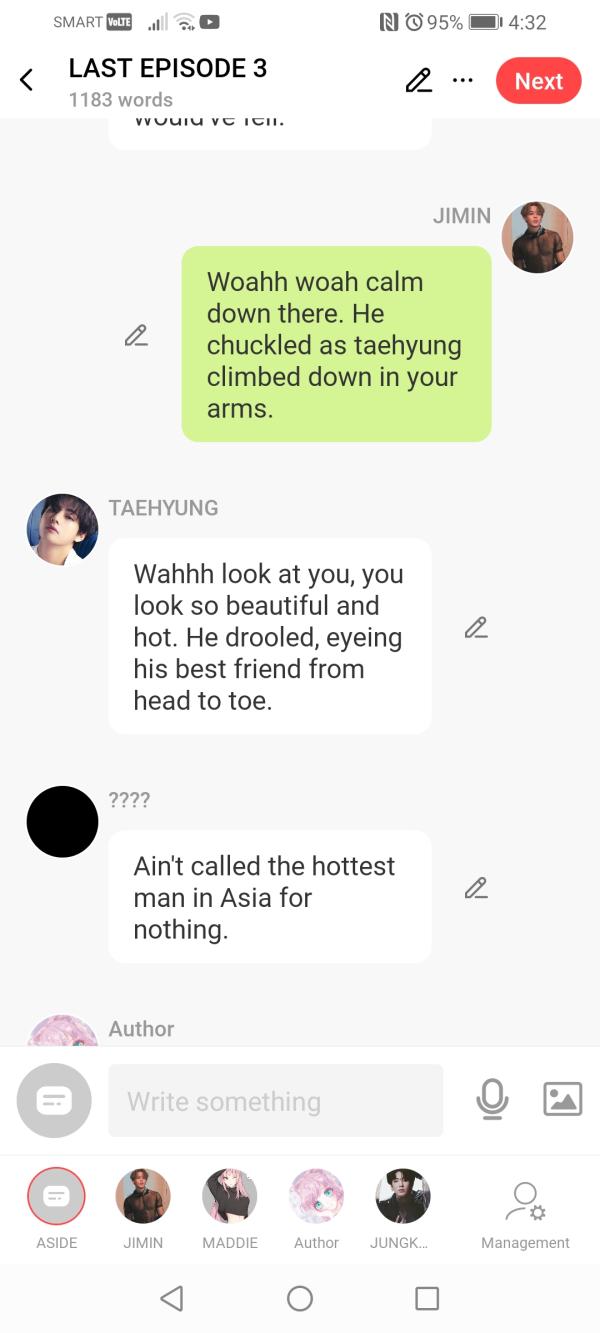The height and width of the screenshot is (1333, 600).
Task: Insert an image into the story
Action: (562, 1100)
